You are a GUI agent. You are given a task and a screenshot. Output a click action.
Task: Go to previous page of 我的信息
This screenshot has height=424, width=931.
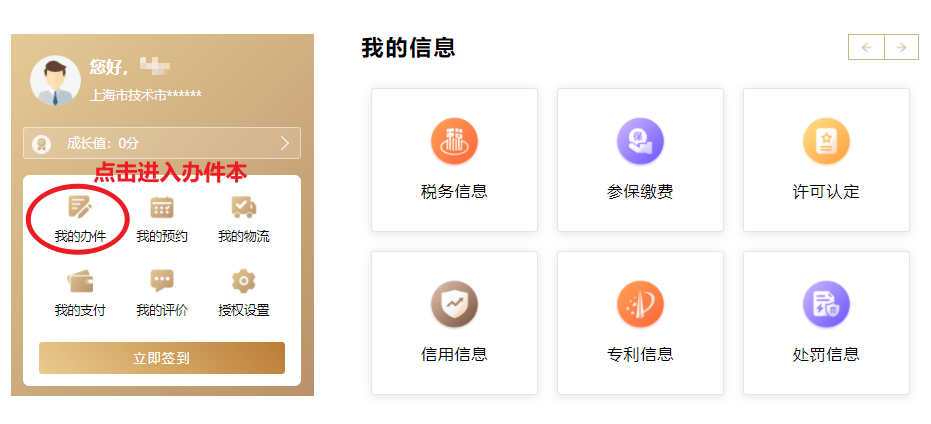coord(866,47)
